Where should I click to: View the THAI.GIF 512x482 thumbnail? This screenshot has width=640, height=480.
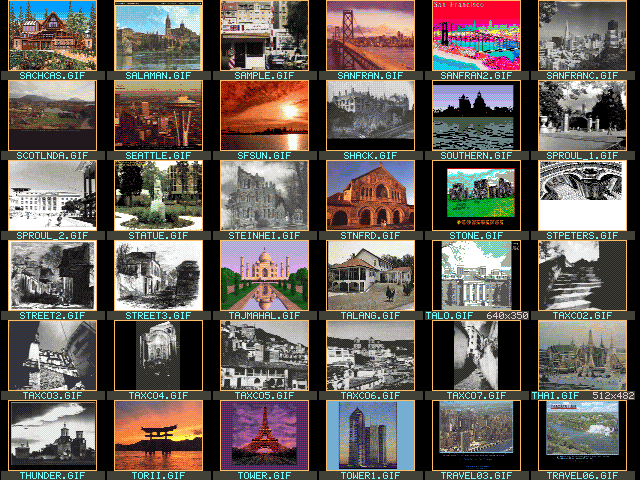[x=582, y=356]
